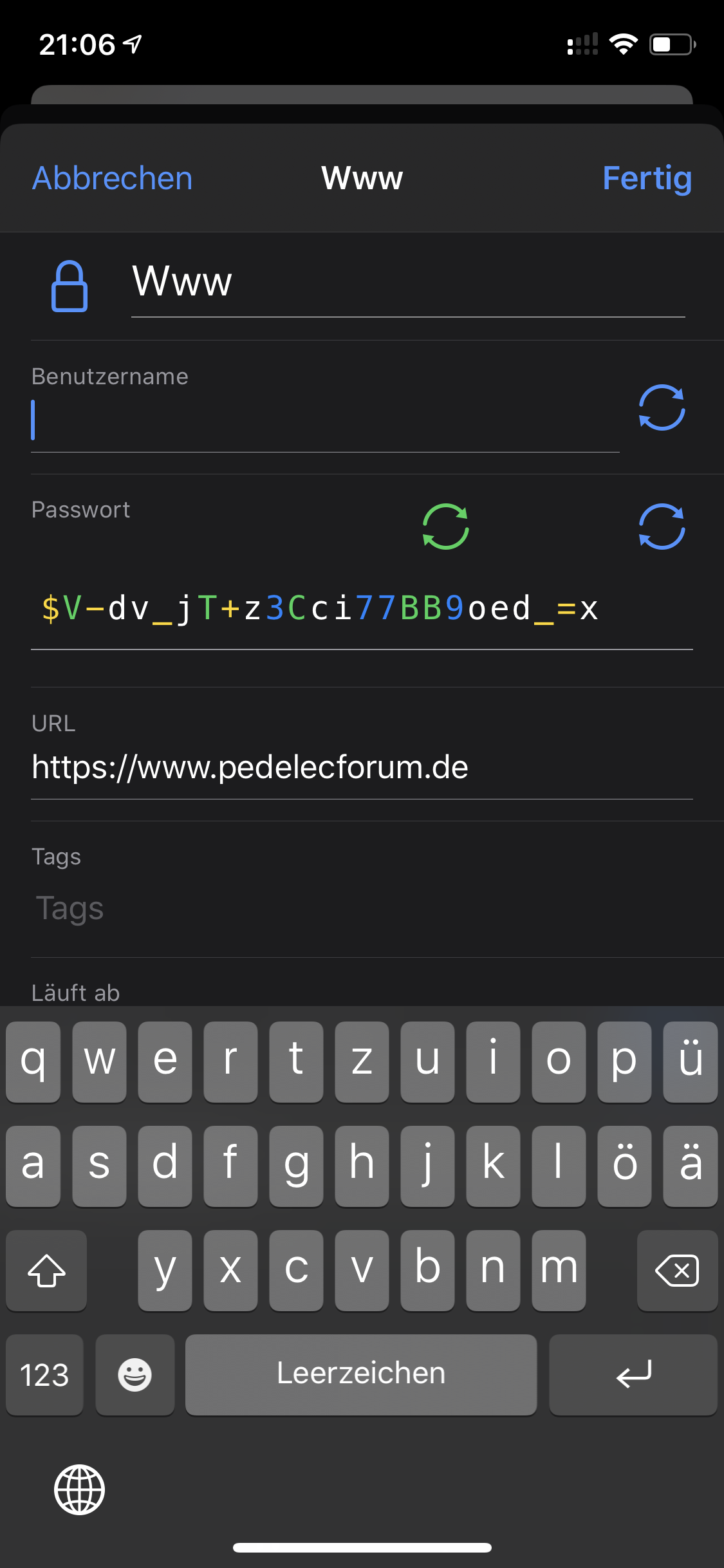
Task: Edit the URL field pedelecforum.de
Action: point(360,767)
